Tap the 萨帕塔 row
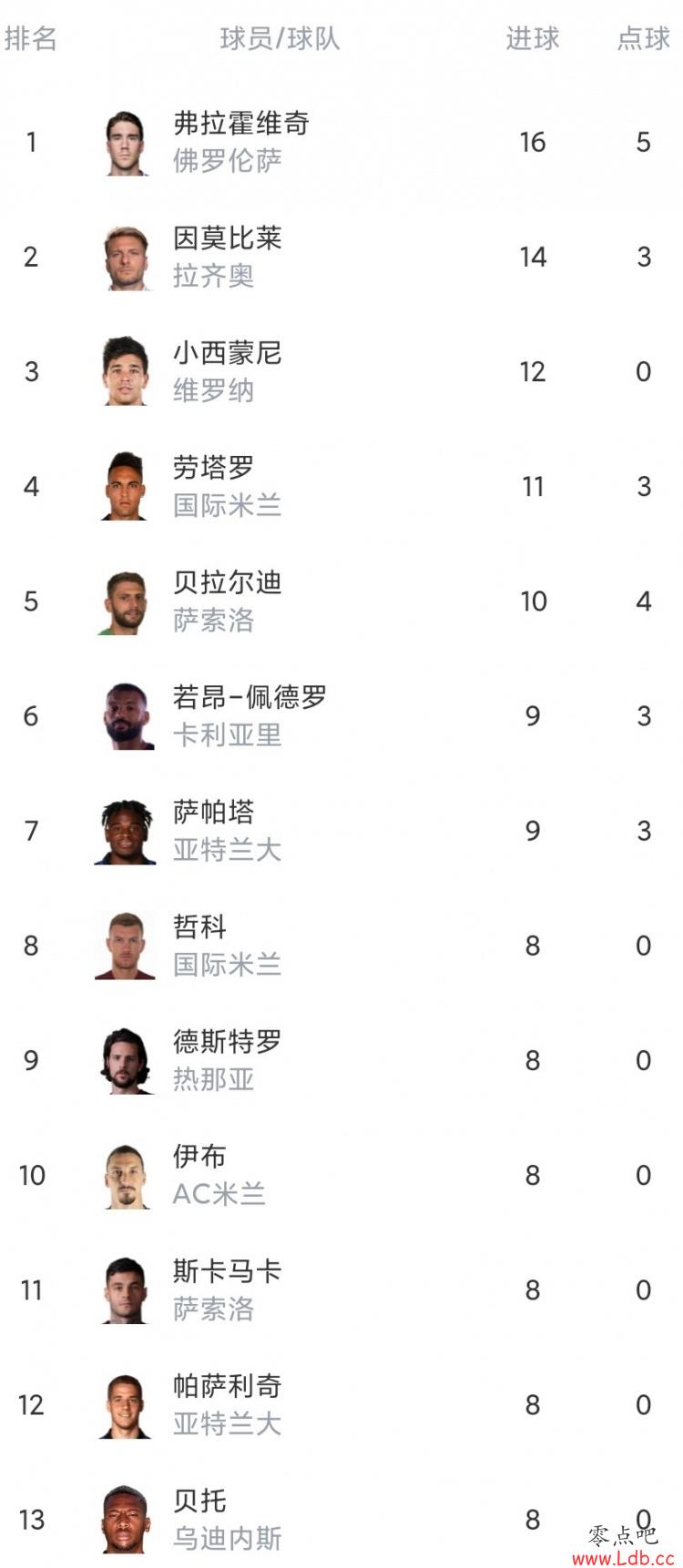 tap(341, 830)
